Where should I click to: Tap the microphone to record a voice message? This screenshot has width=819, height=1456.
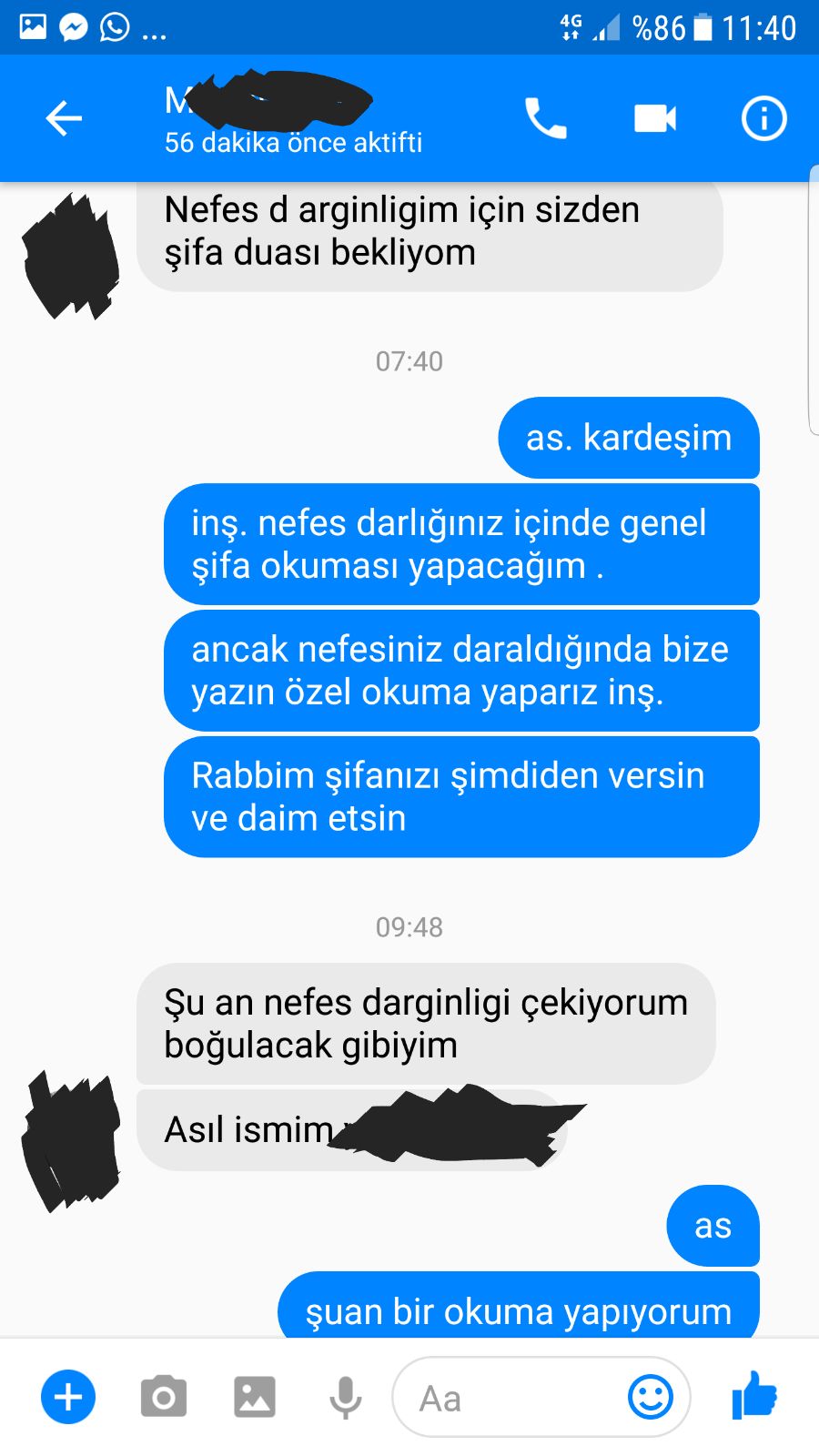point(345,1398)
